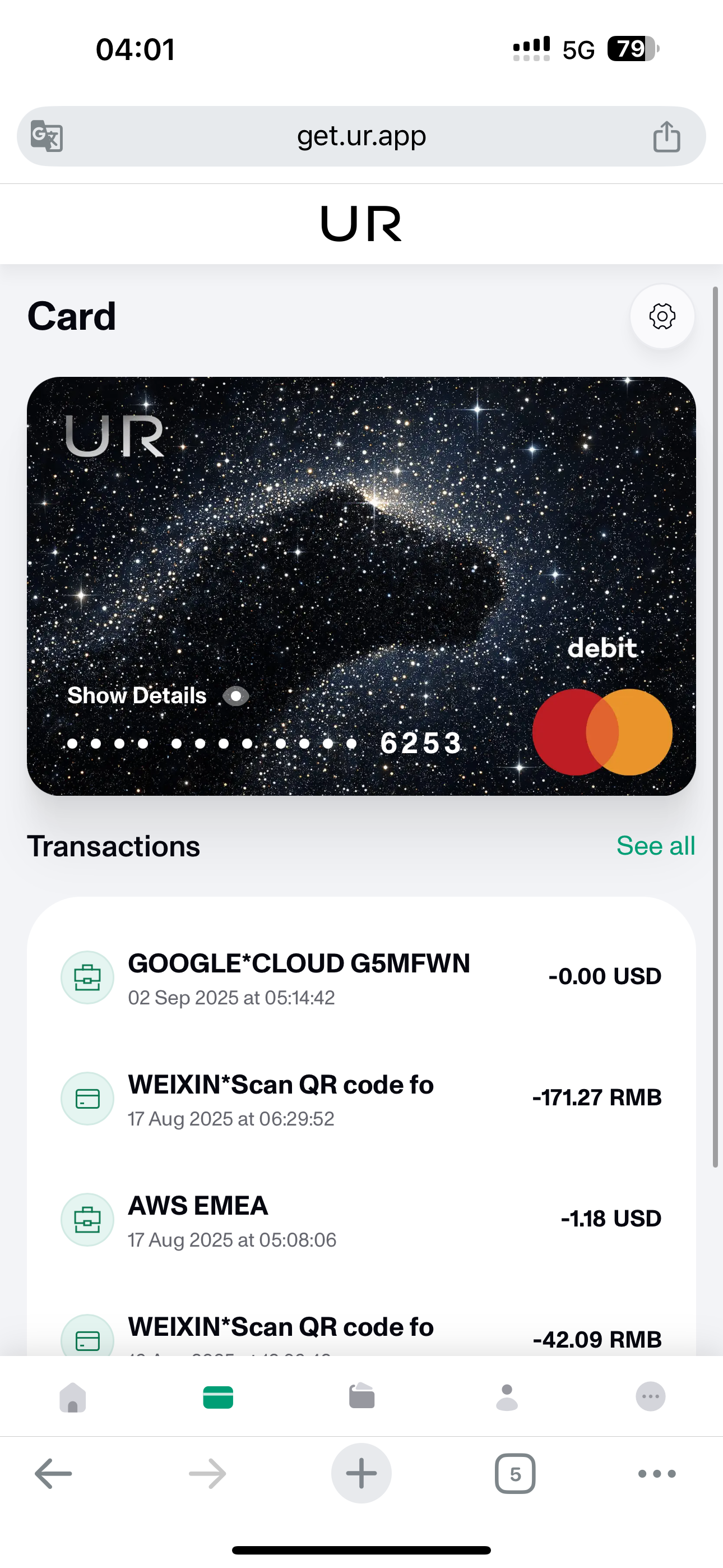Tap the translate page icon
This screenshot has width=723, height=1568.
coord(47,136)
